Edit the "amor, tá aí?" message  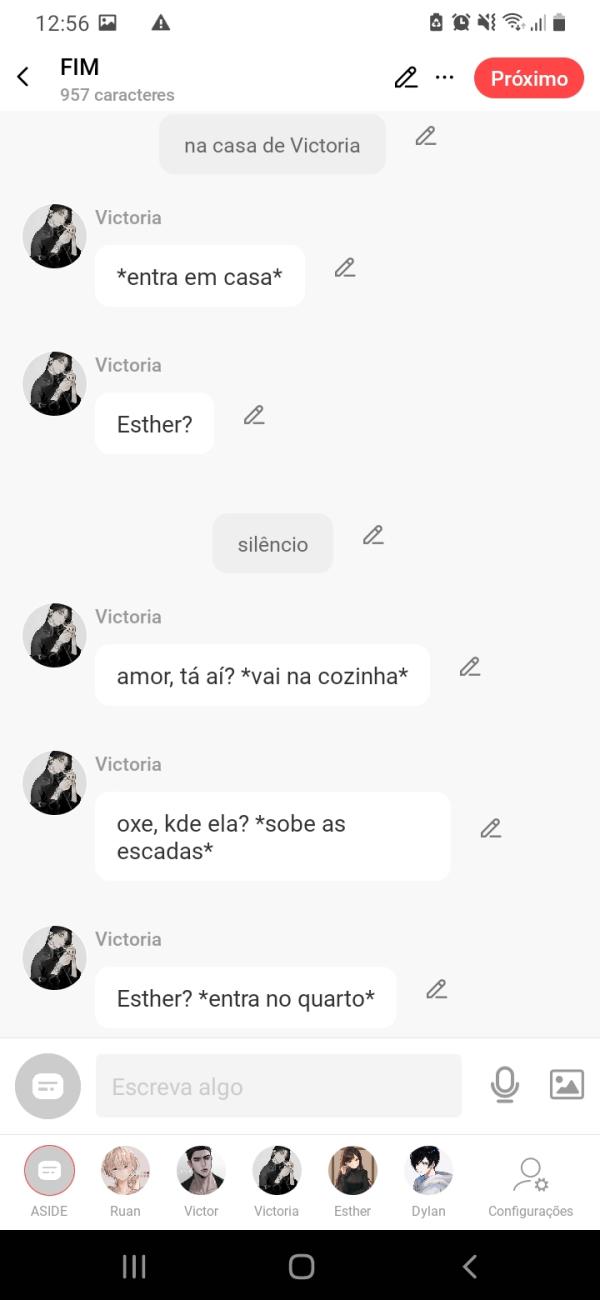click(470, 667)
